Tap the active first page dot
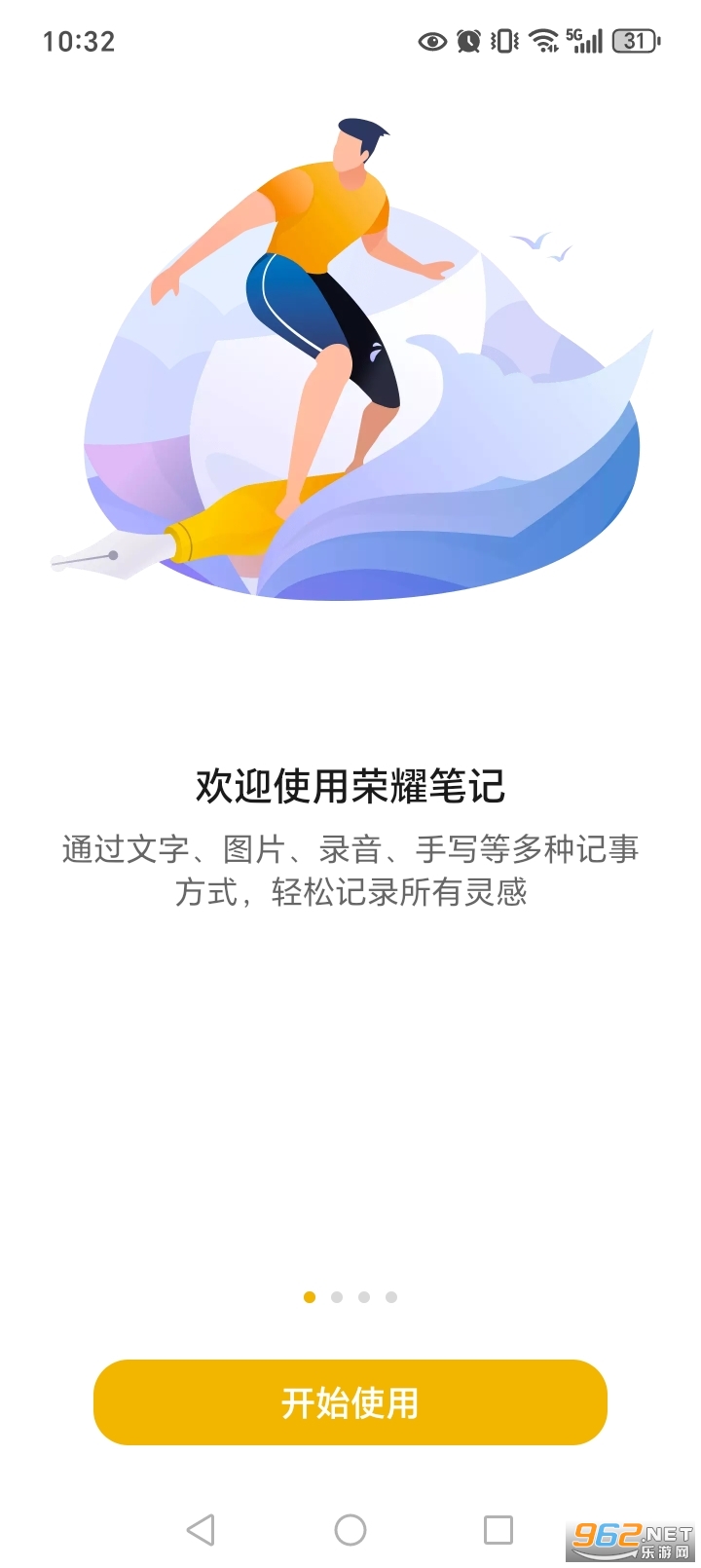This screenshot has height=1568, width=701. click(310, 1296)
